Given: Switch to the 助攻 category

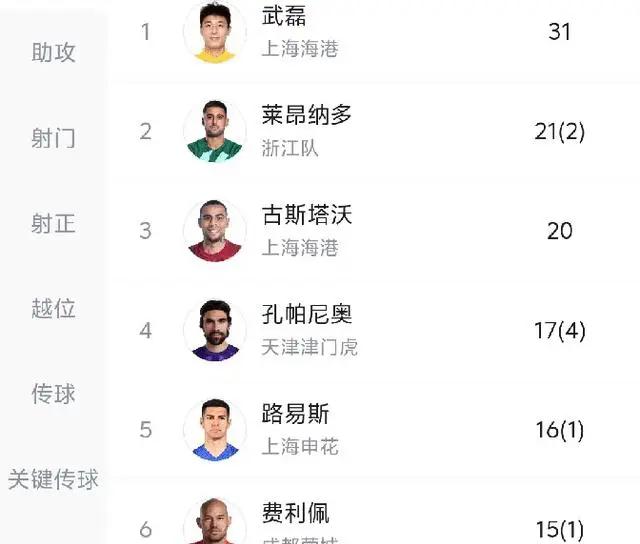Looking at the screenshot, I should click(x=53, y=53).
